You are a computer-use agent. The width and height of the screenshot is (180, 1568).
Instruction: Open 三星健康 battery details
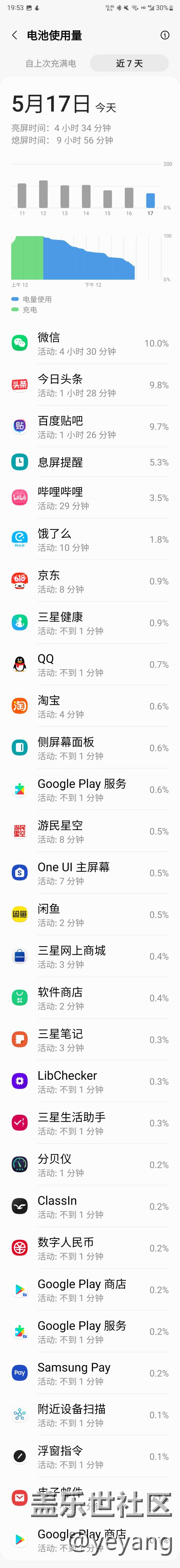click(x=90, y=623)
